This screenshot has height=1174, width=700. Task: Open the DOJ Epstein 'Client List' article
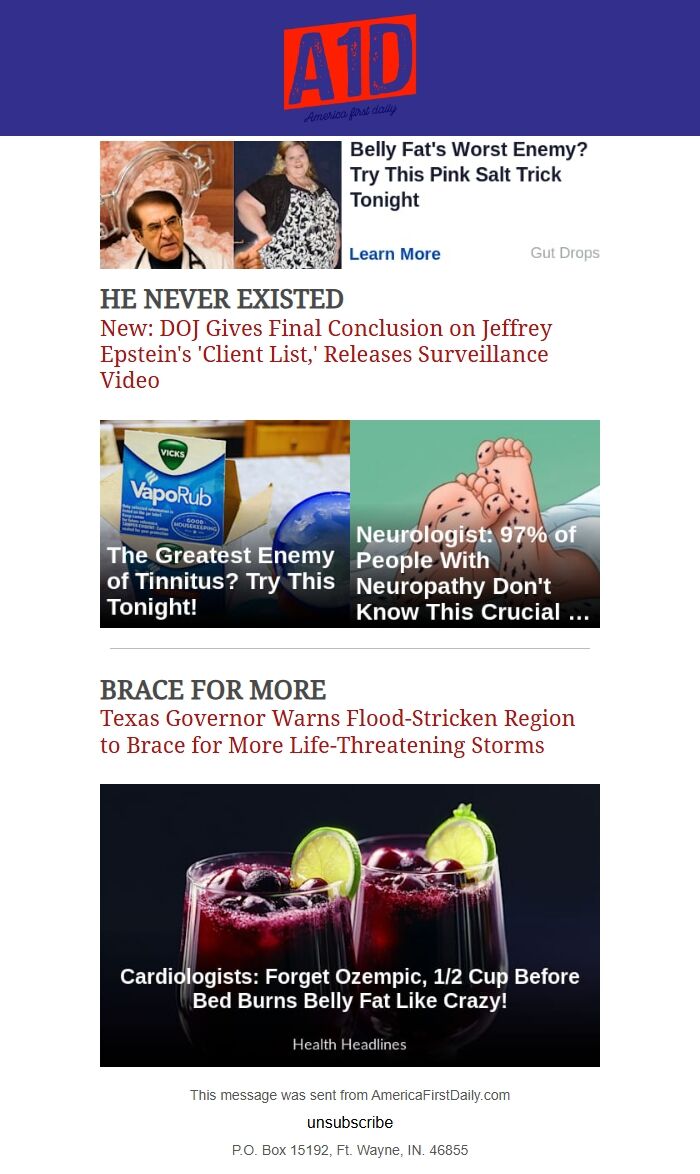pyautogui.click(x=325, y=354)
